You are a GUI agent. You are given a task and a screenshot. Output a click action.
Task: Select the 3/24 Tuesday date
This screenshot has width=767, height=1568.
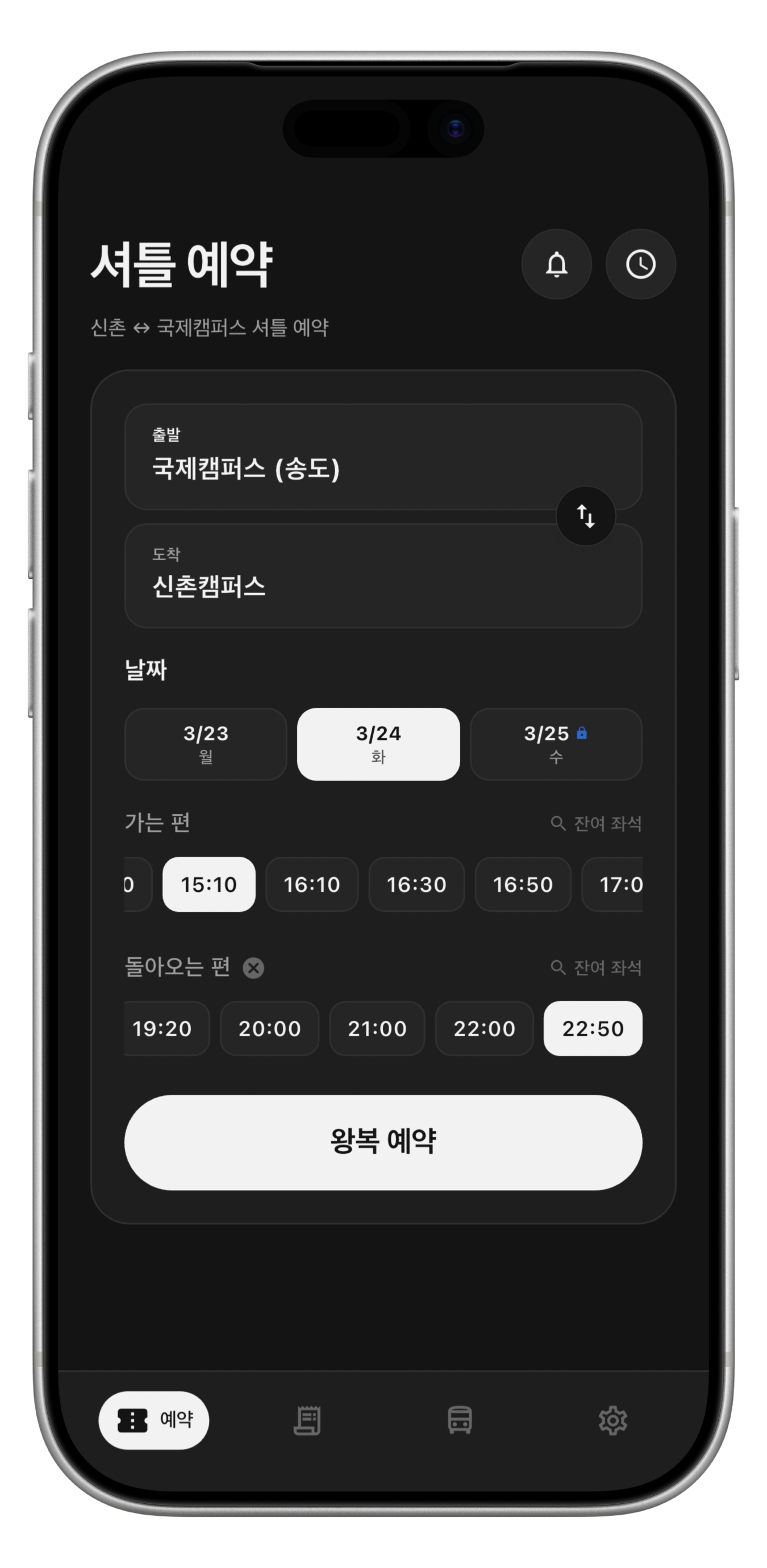click(x=378, y=744)
